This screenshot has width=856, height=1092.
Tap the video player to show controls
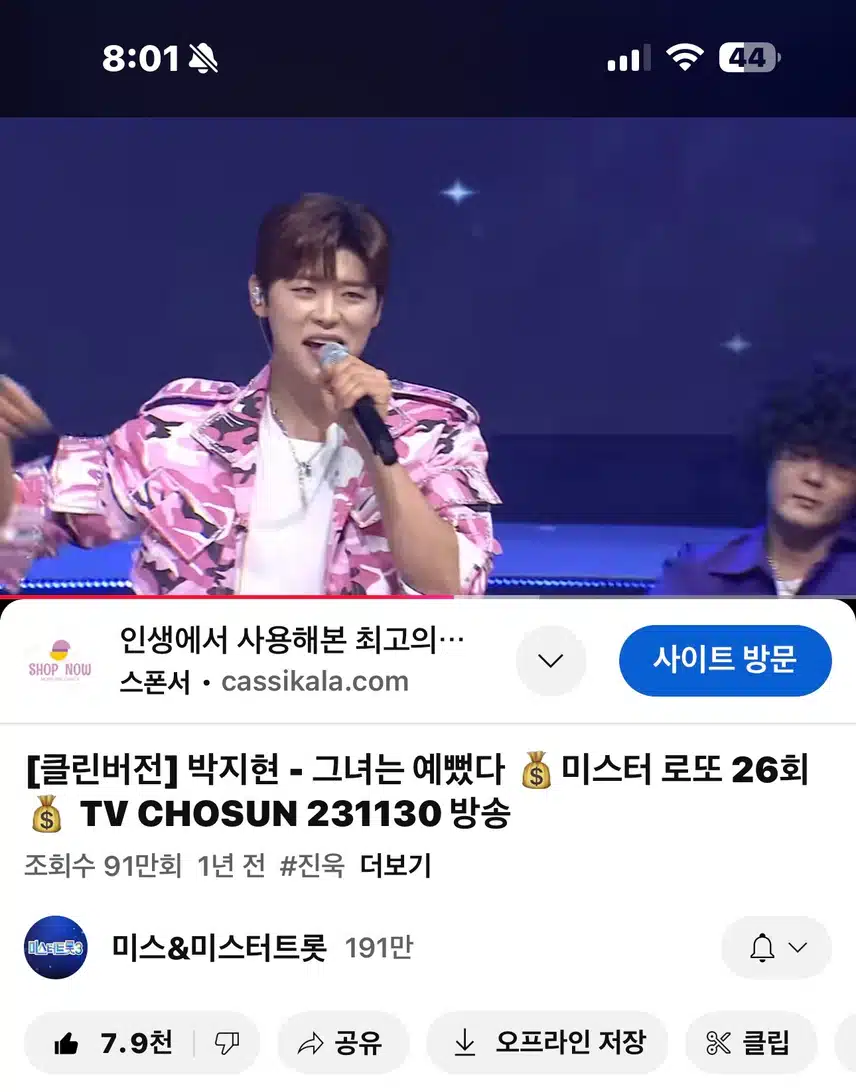tap(428, 356)
